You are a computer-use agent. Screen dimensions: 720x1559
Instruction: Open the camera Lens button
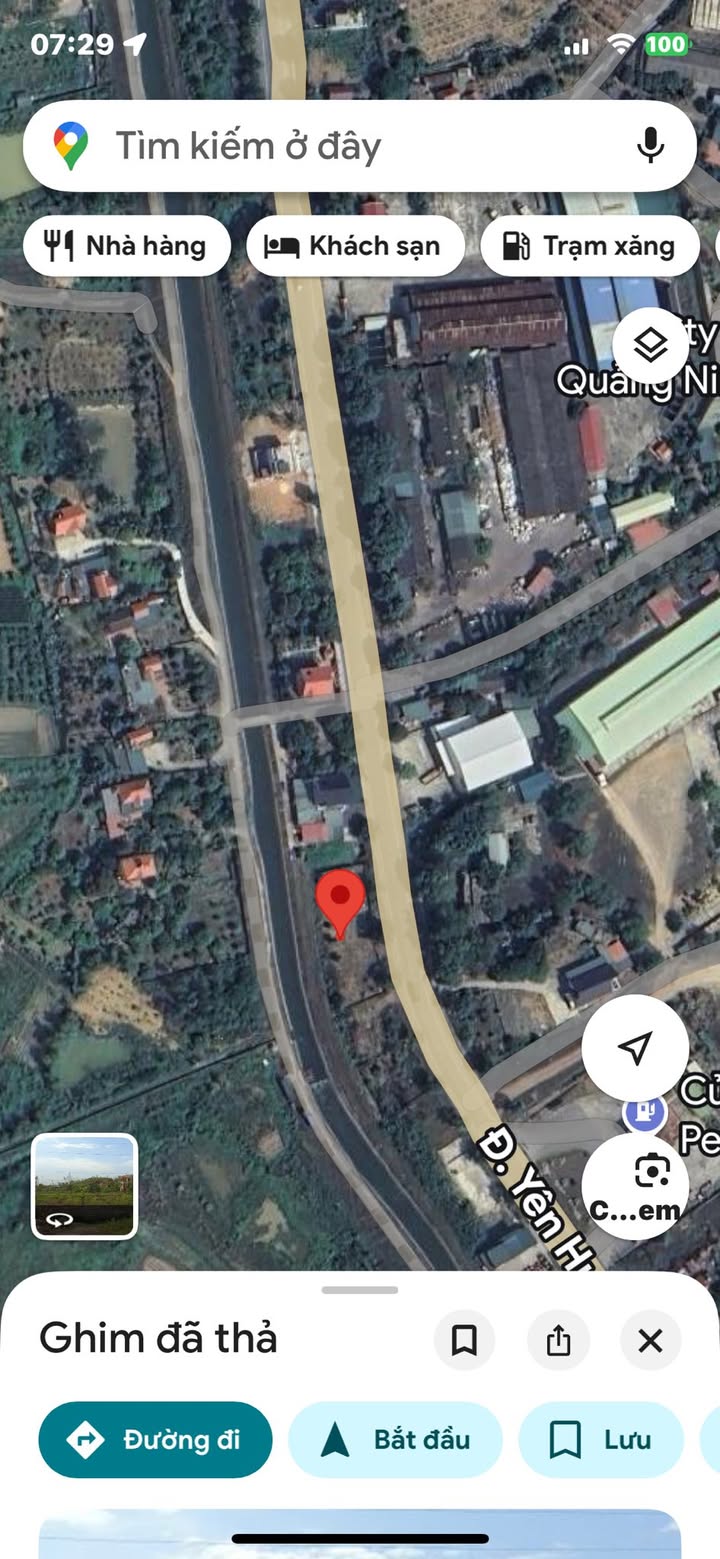(x=635, y=1186)
